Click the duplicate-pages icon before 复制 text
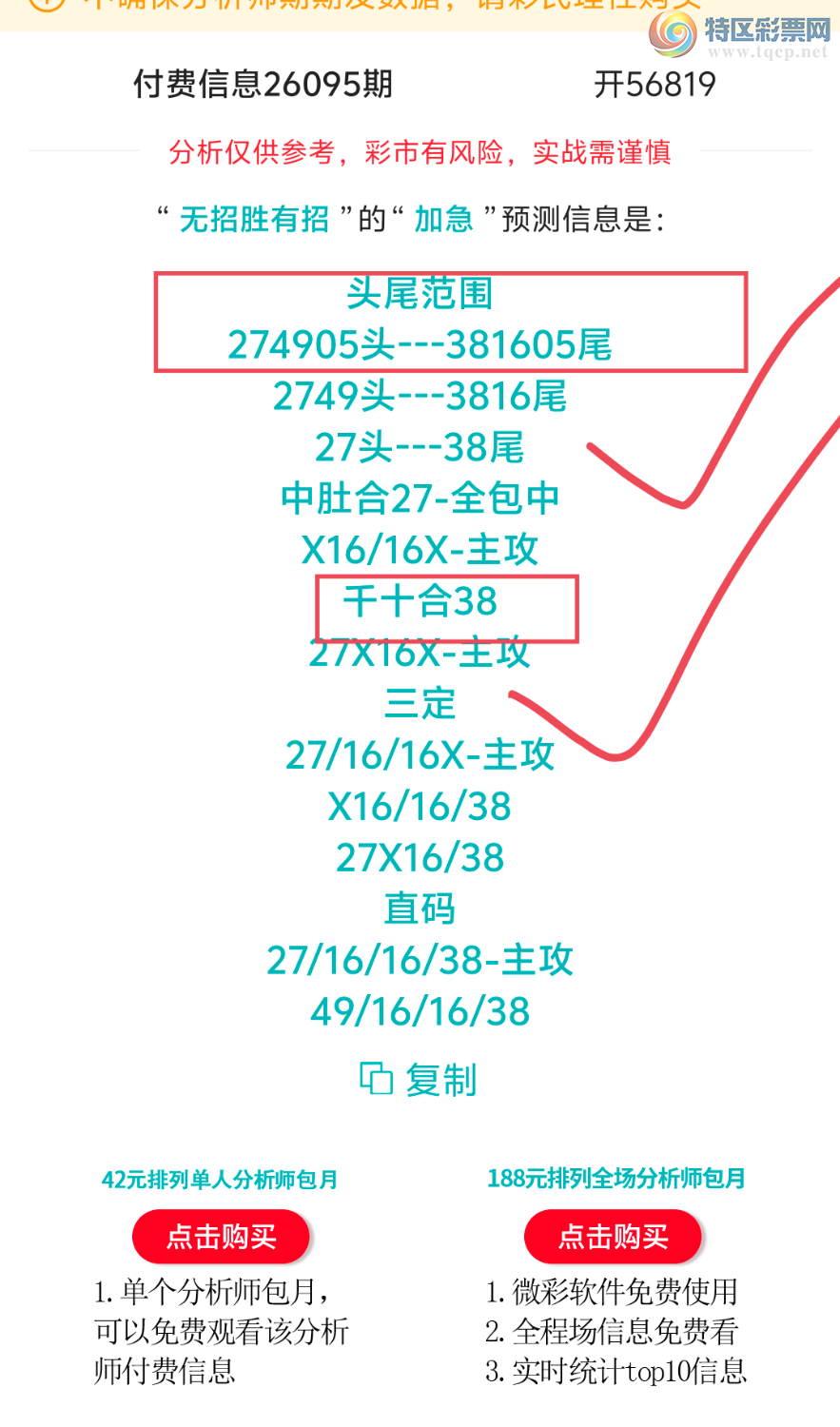Viewport: 840px width, 1427px height. (375, 1078)
